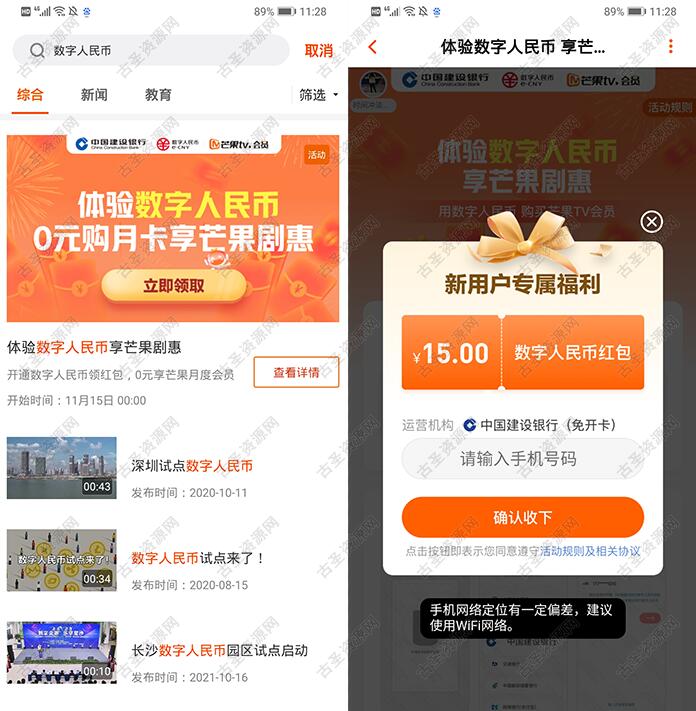Image resolution: width=696 pixels, height=711 pixels.
Task: Switch to the 教育 tab
Action: (158, 95)
